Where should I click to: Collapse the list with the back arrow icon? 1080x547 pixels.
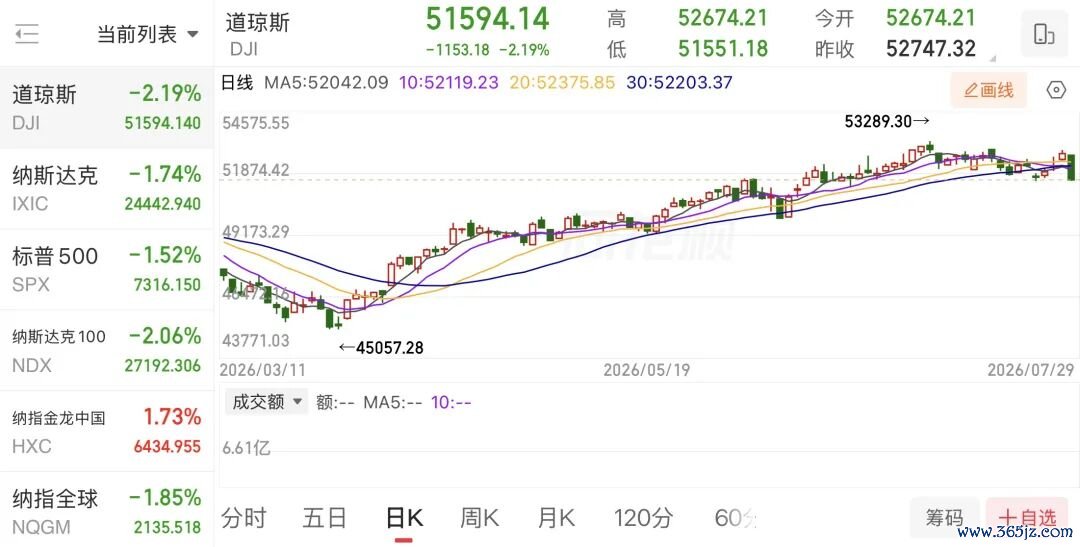tap(26, 34)
